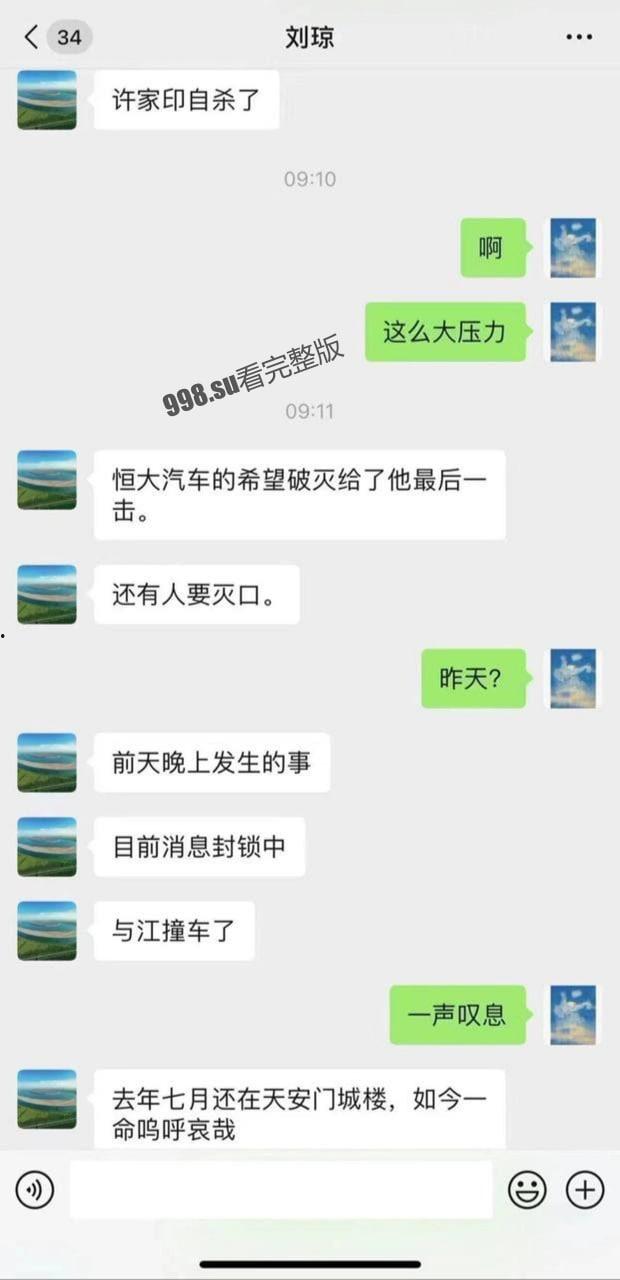Focus the message text field
This screenshot has width=620, height=1280.
[x=281, y=1190]
